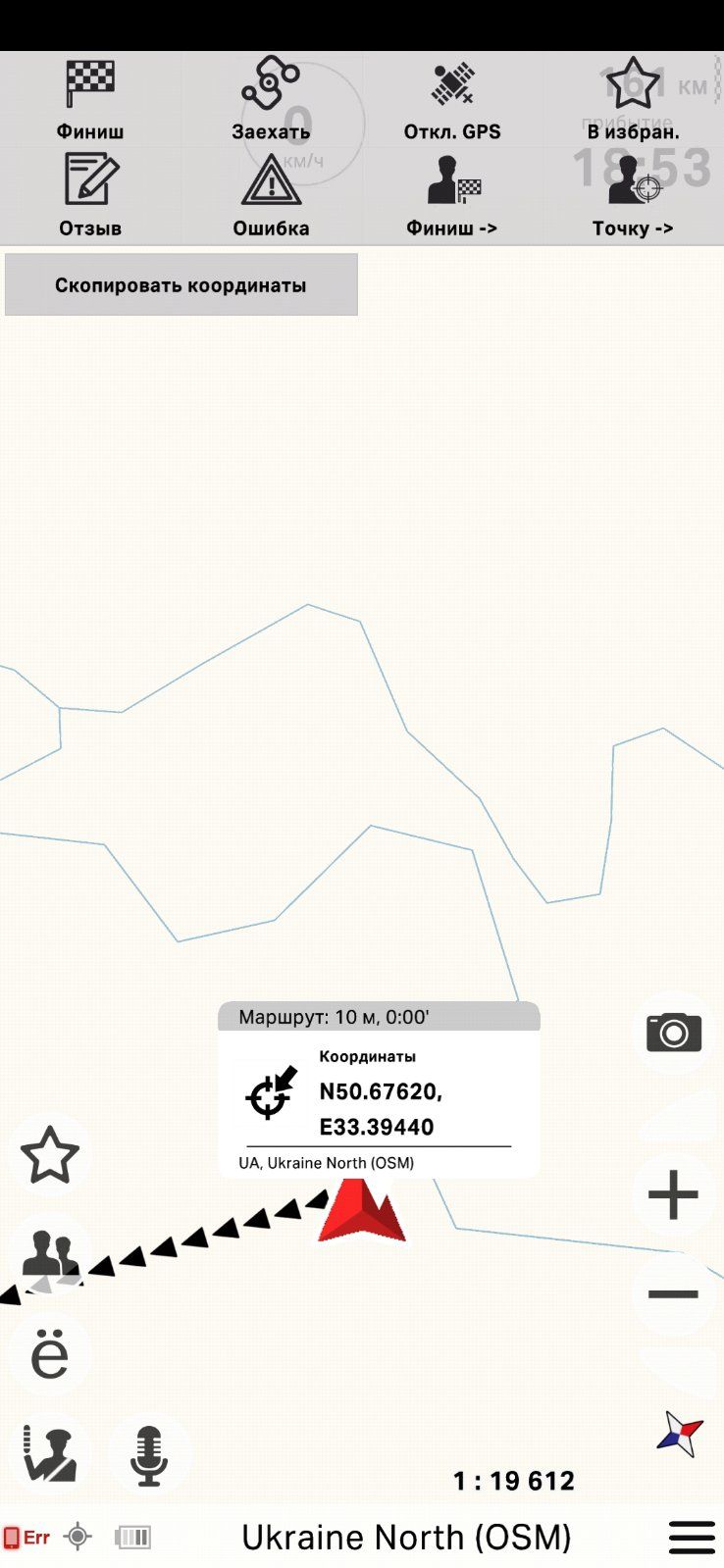
Task: Open the traffic officer icon
Action: coord(50,1453)
